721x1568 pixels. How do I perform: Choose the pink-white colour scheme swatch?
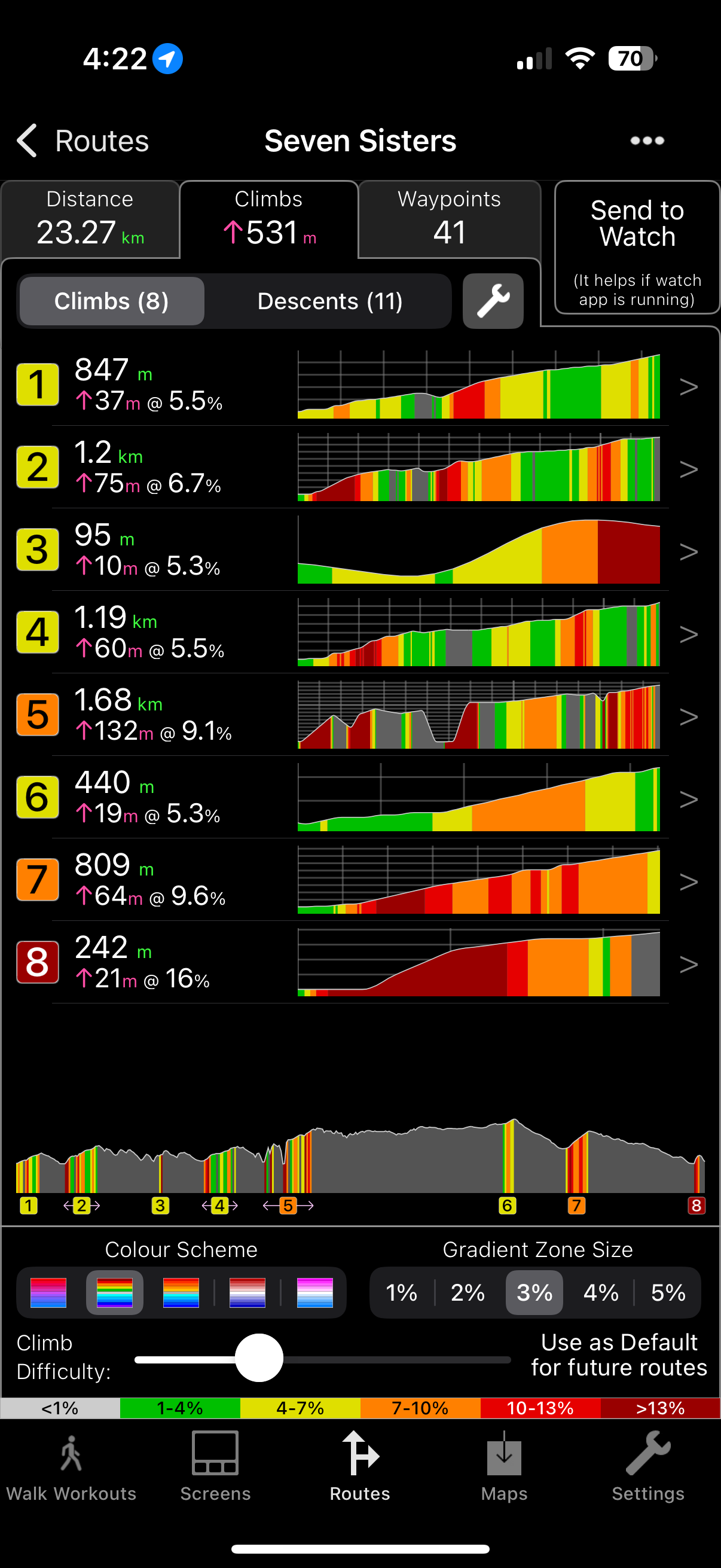pyautogui.click(x=314, y=1292)
